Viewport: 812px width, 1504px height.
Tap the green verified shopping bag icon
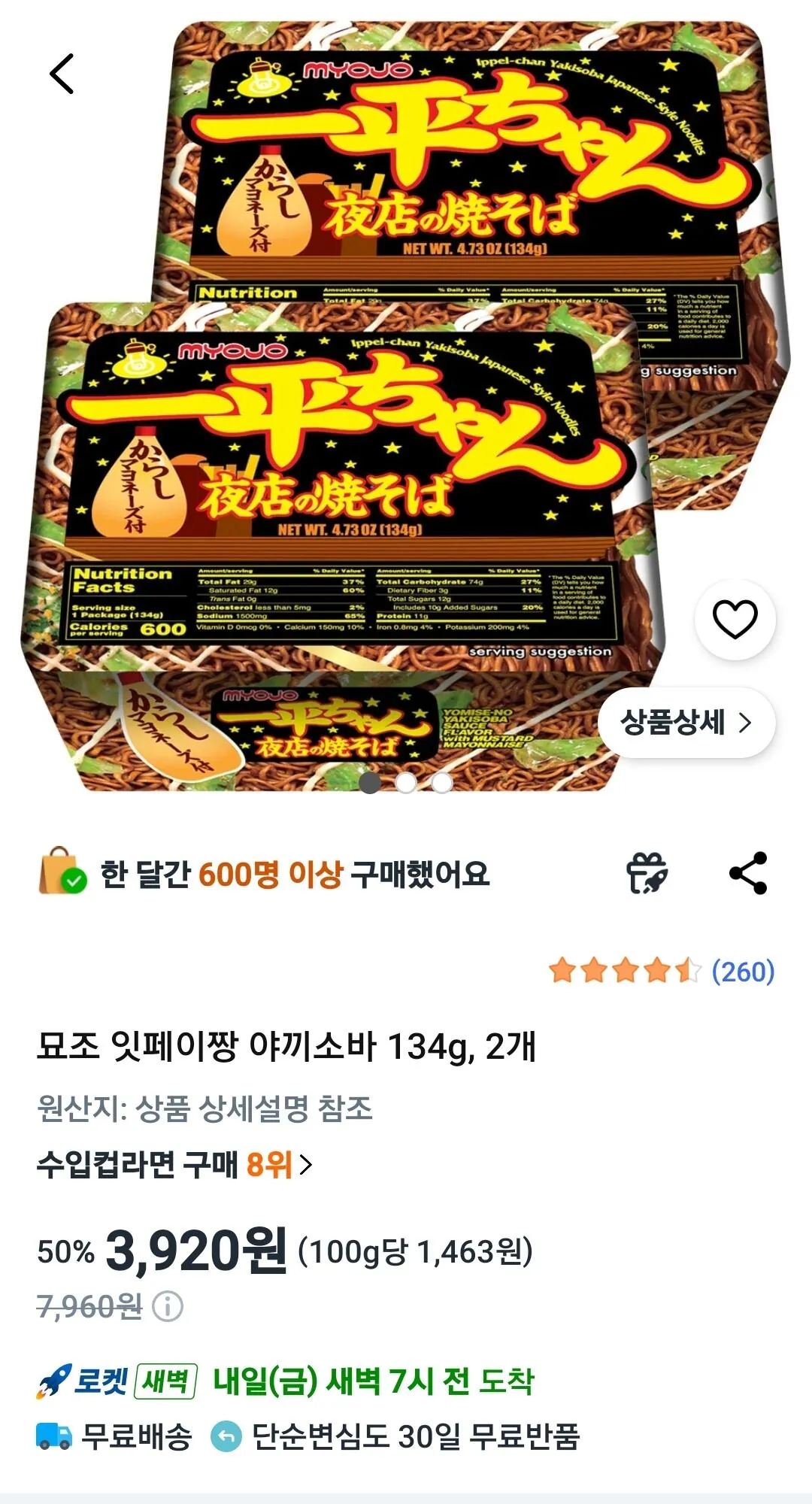(60, 872)
